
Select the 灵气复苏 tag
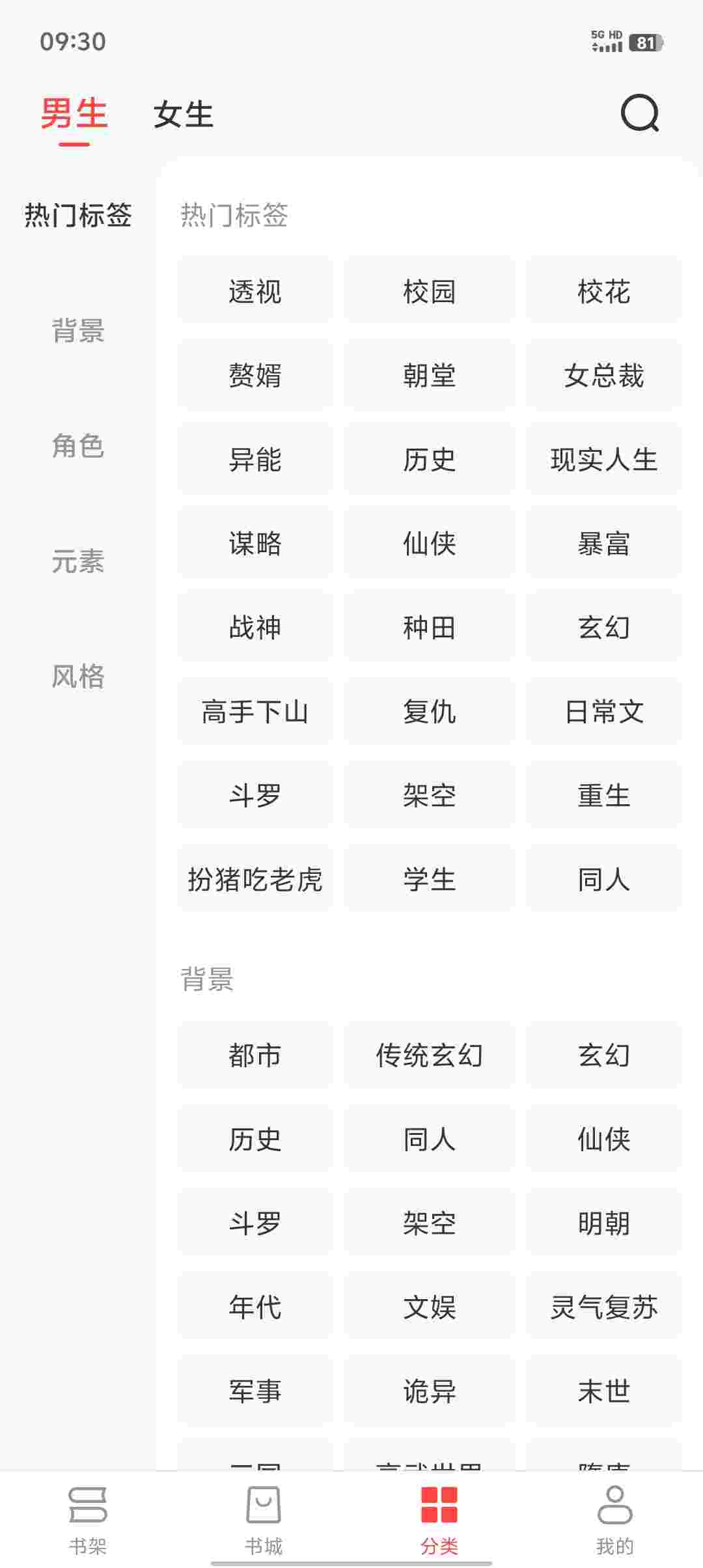pyautogui.click(x=604, y=1308)
